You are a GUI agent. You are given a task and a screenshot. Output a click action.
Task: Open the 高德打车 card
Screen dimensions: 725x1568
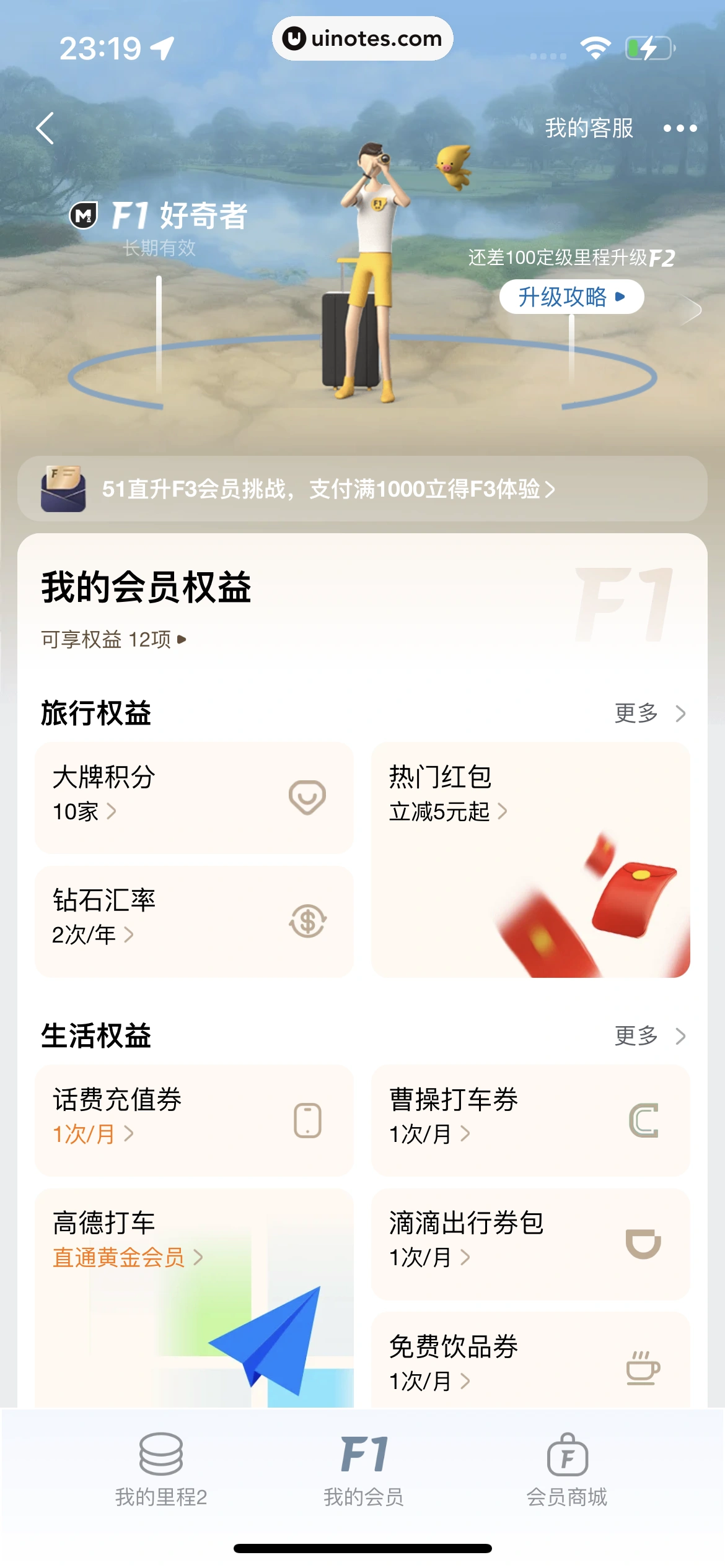(194, 1294)
